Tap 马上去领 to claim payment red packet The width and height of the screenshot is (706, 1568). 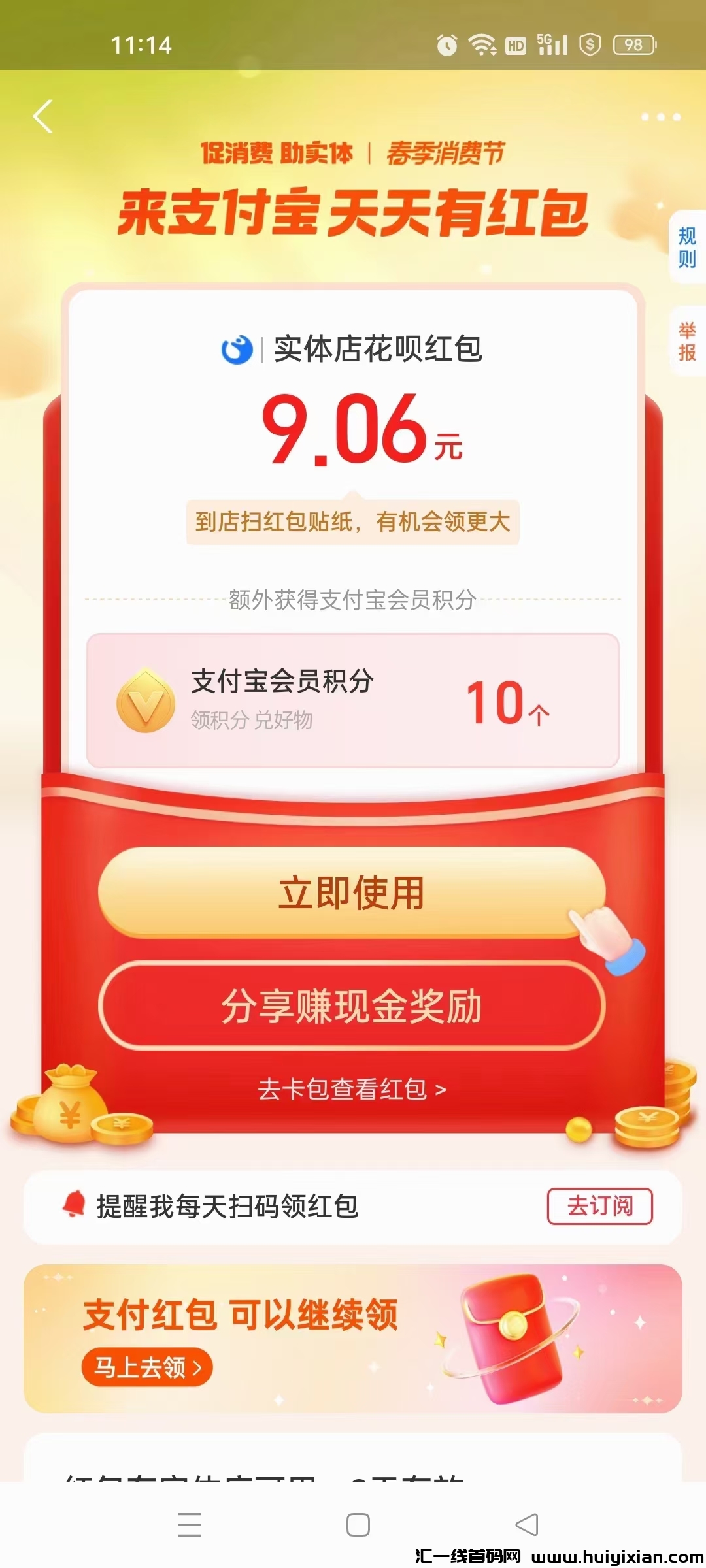pos(147,1366)
